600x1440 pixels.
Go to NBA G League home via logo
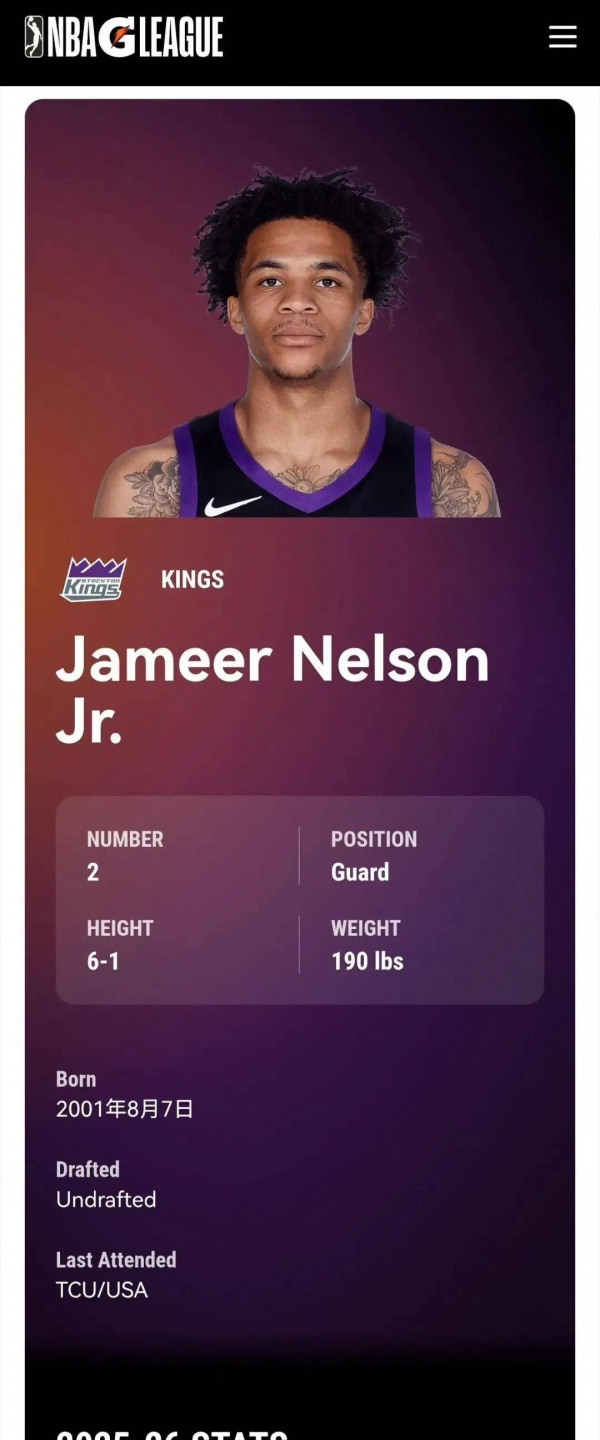click(124, 38)
